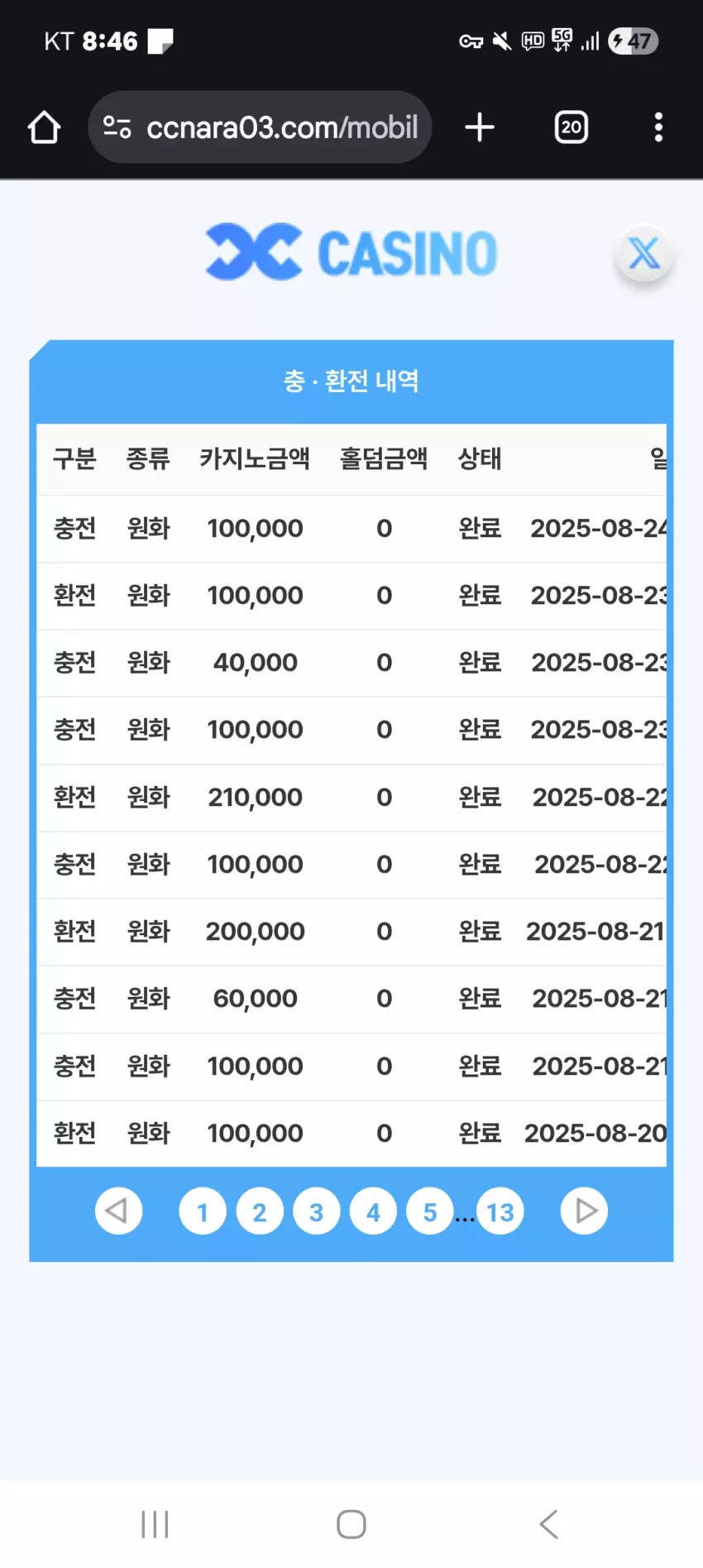Open page 4 of the list
Screen dimensions: 703x1568
(374, 1212)
